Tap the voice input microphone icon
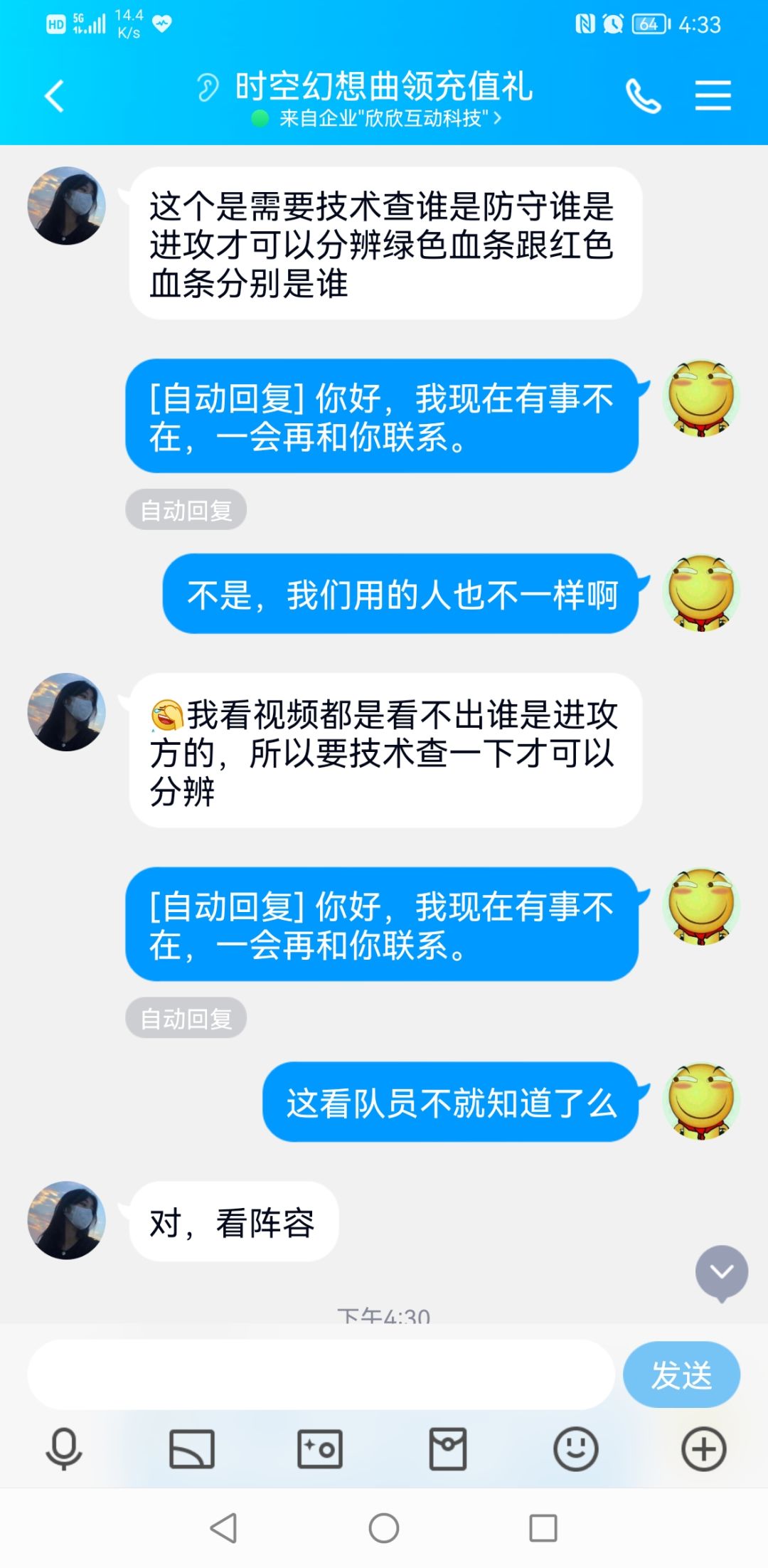The height and width of the screenshot is (1568, 768). pos(61,1449)
